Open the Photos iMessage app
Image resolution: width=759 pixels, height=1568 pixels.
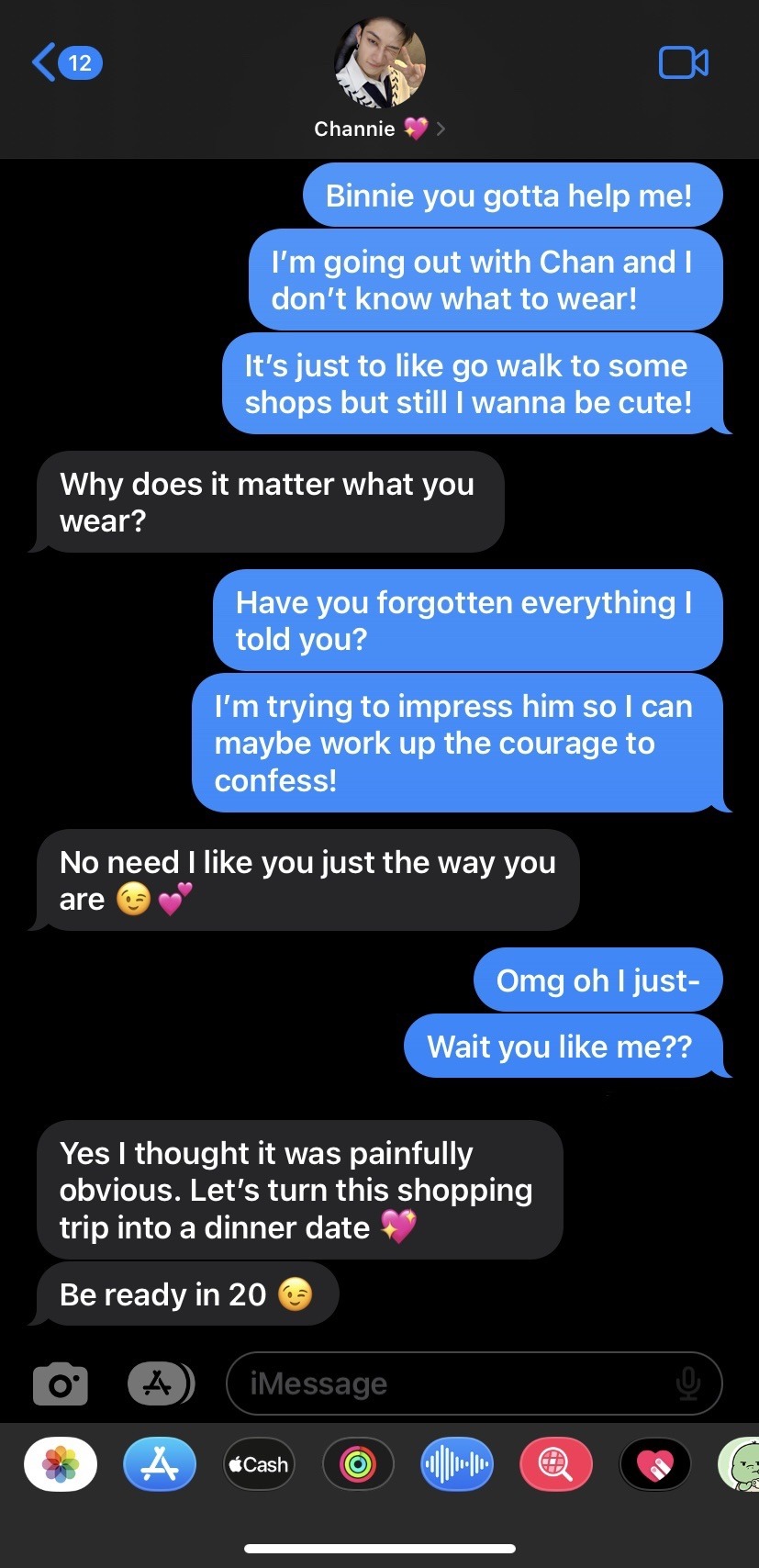(x=61, y=1463)
